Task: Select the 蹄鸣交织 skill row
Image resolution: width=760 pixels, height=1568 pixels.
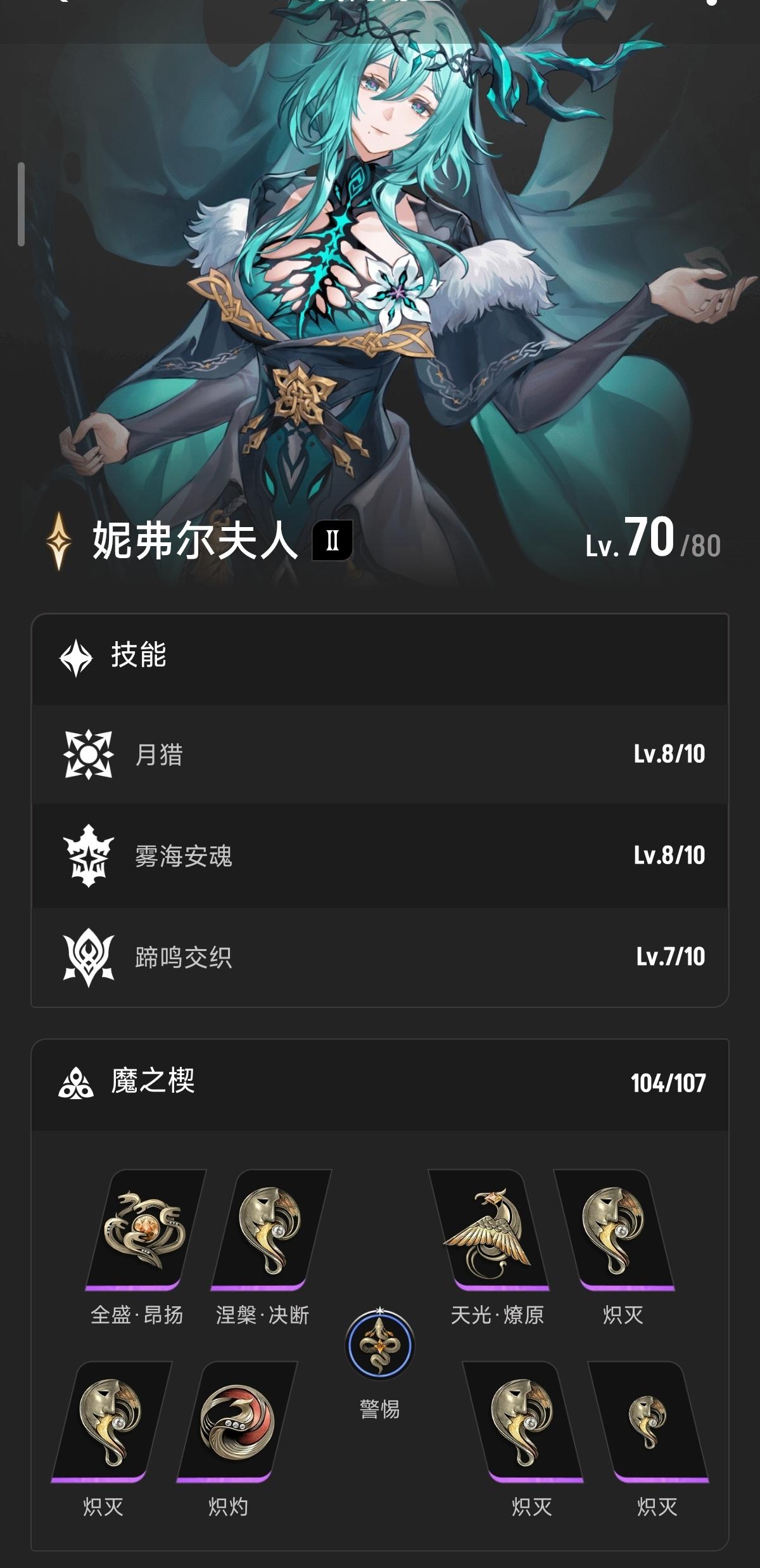Action: click(x=380, y=957)
